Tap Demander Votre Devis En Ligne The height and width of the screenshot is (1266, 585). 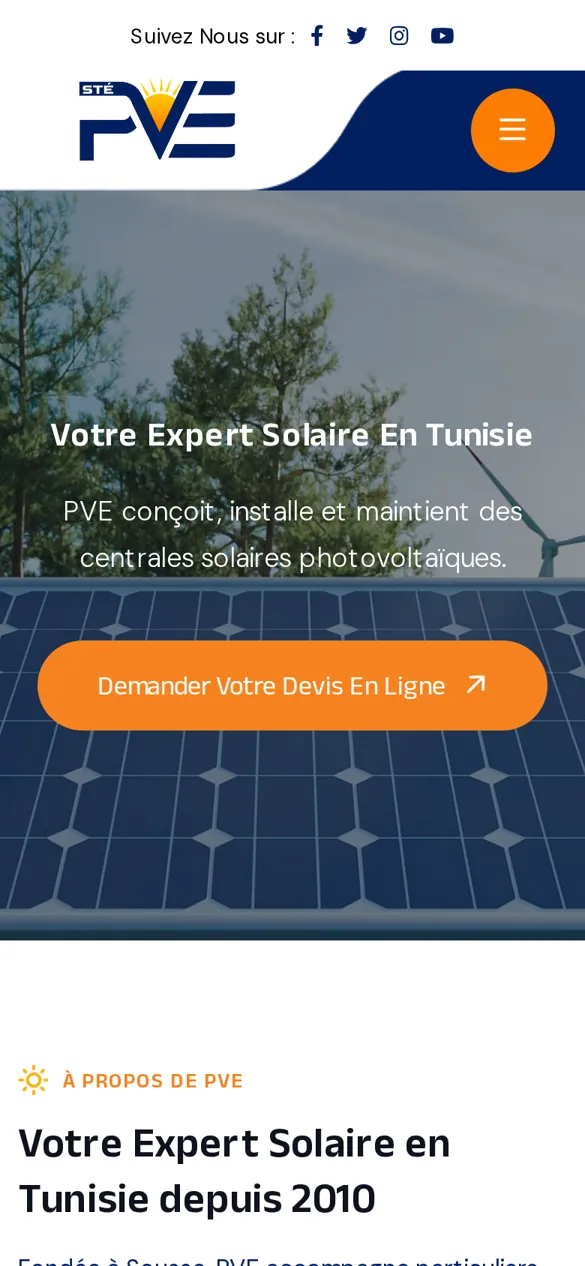click(292, 685)
